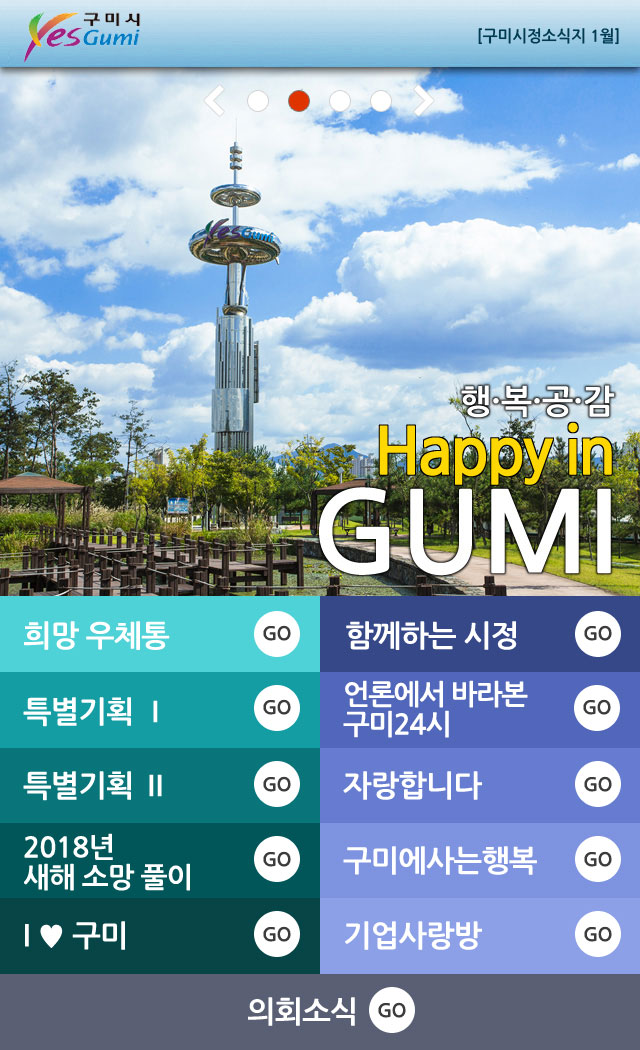Go to 2018년 새해 소망 풀이
This screenshot has height=1050, width=640.
277,860
